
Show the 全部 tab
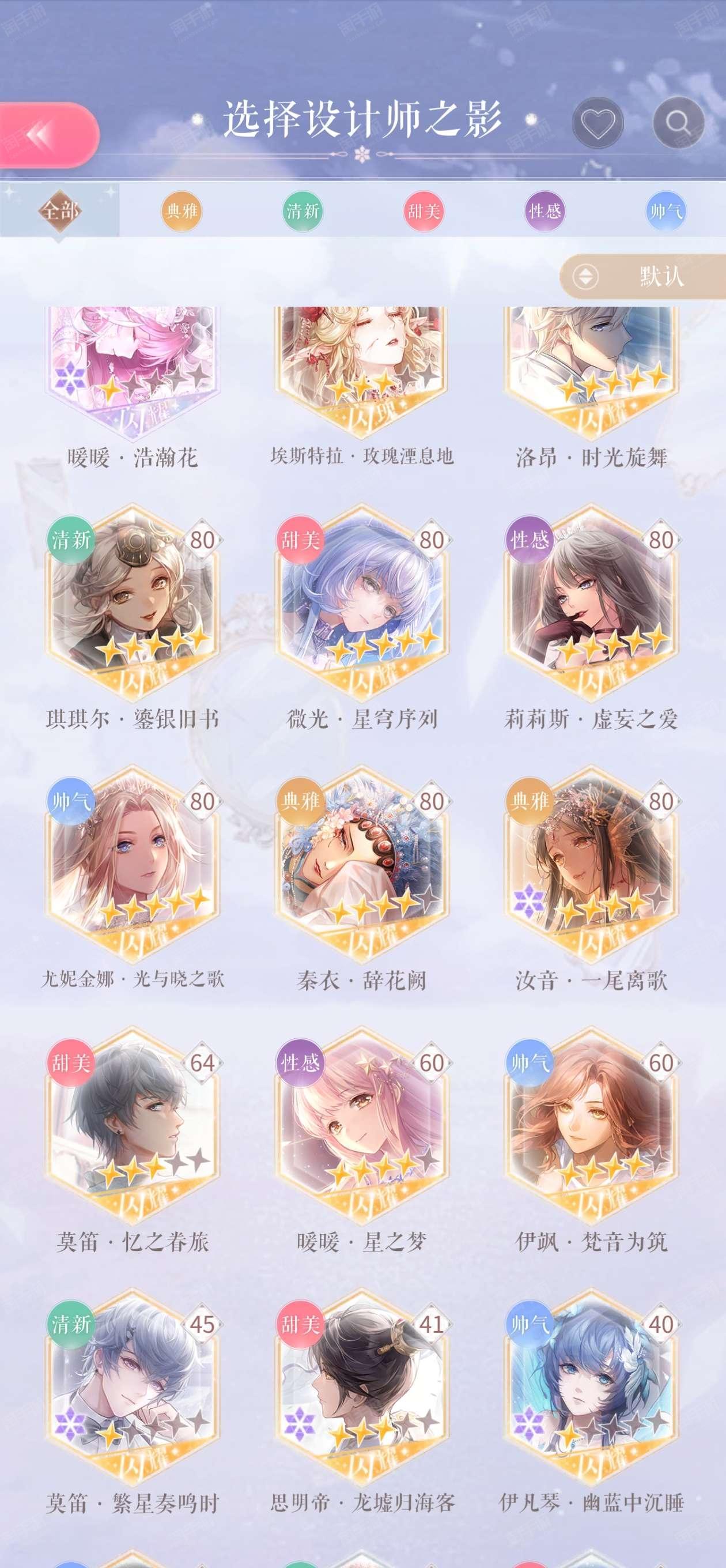click(x=60, y=210)
